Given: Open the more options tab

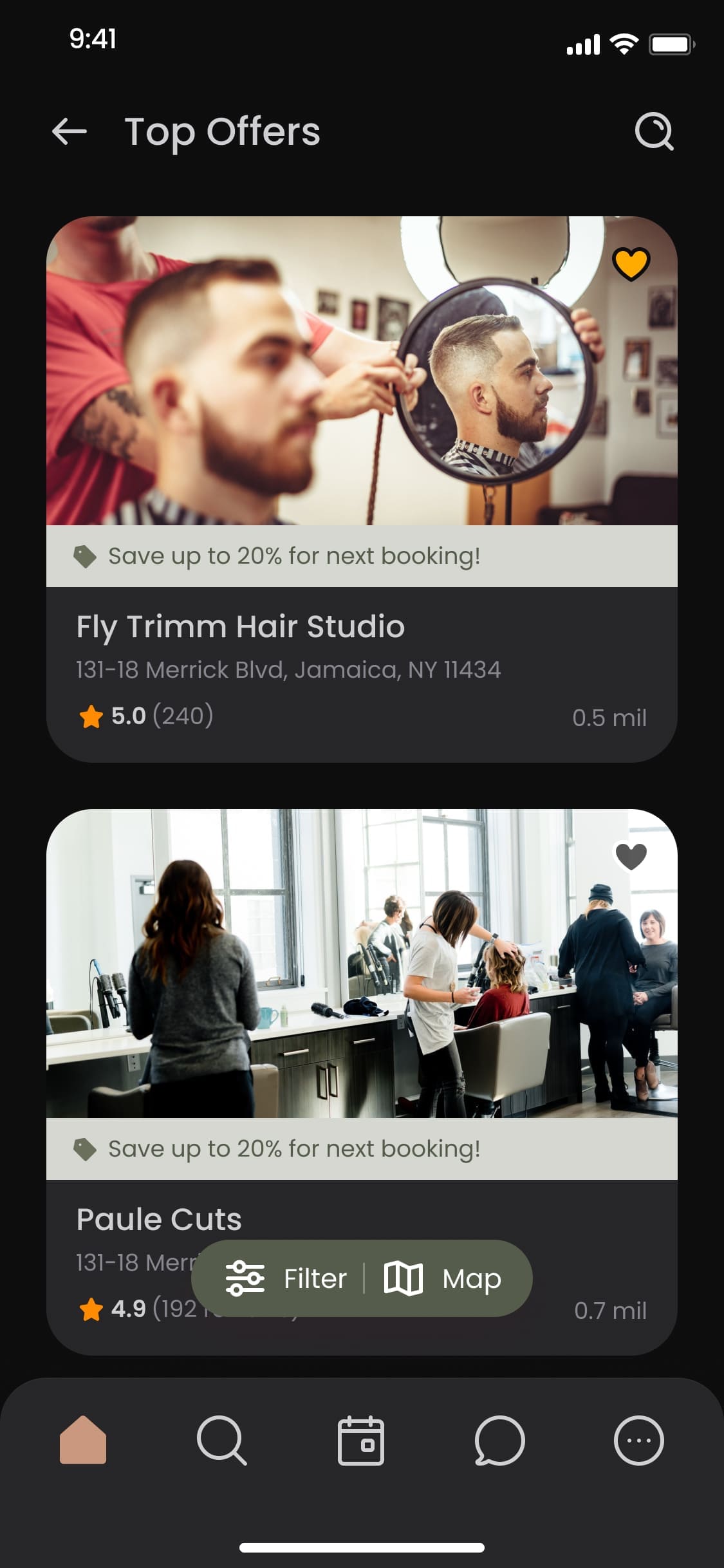Looking at the screenshot, I should (638, 1440).
